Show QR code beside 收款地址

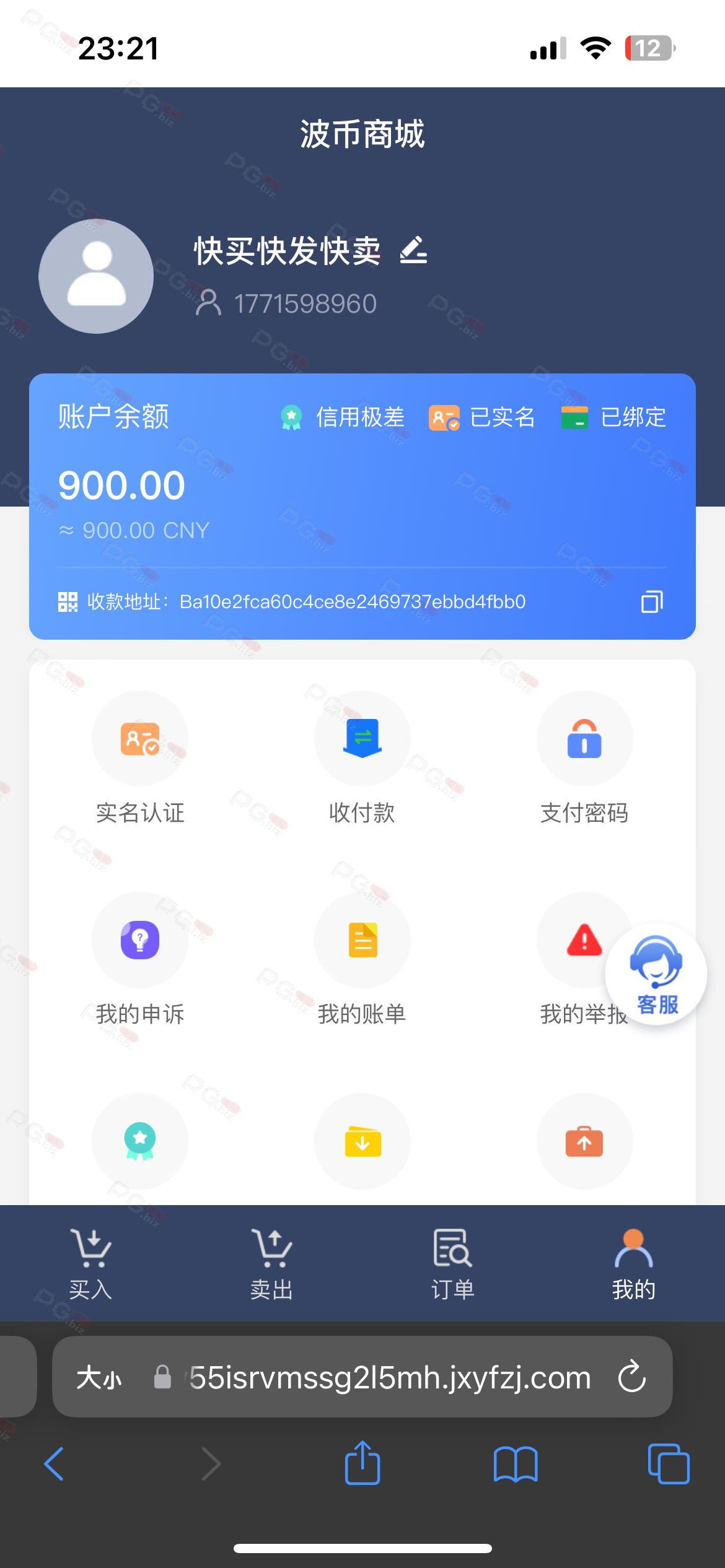point(68,601)
